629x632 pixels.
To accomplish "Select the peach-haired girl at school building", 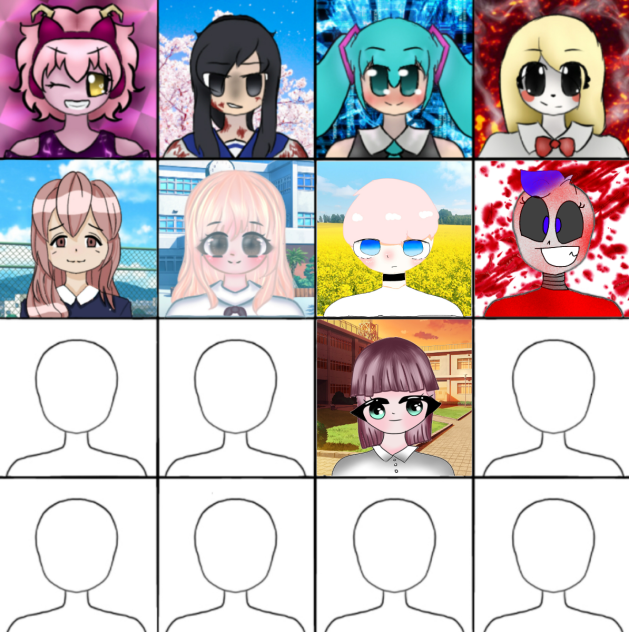I will point(236,238).
